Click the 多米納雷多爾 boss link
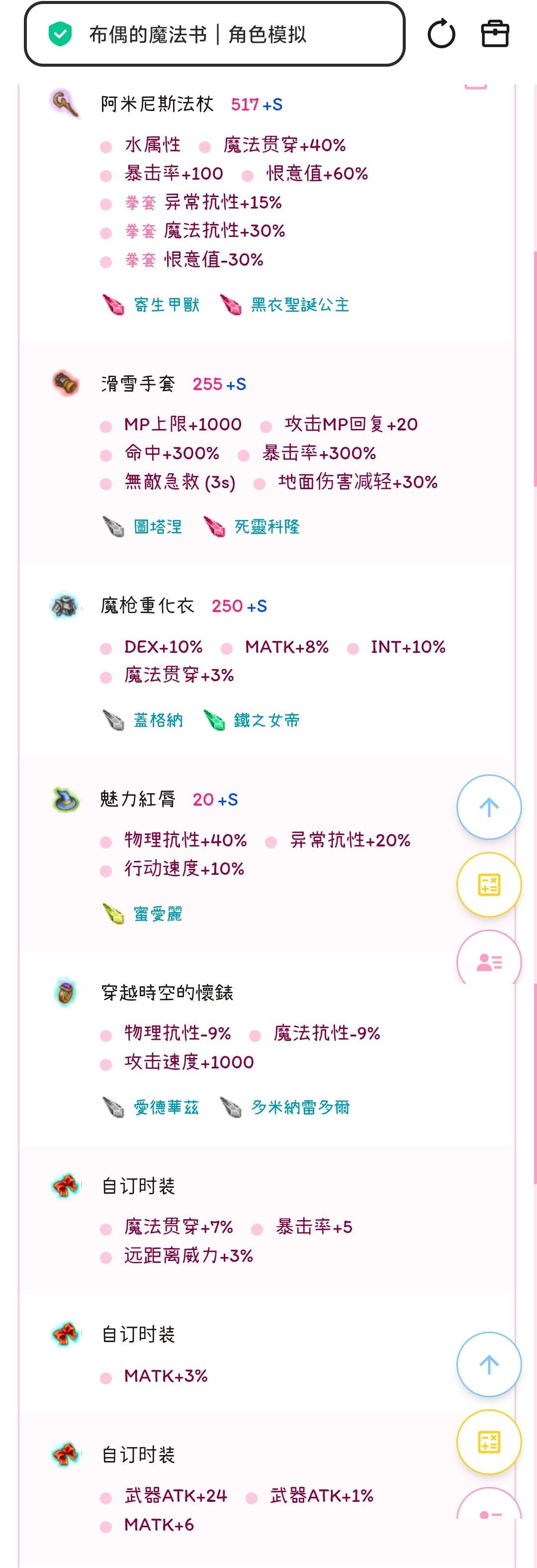This screenshot has width=537, height=1568. (x=300, y=1107)
